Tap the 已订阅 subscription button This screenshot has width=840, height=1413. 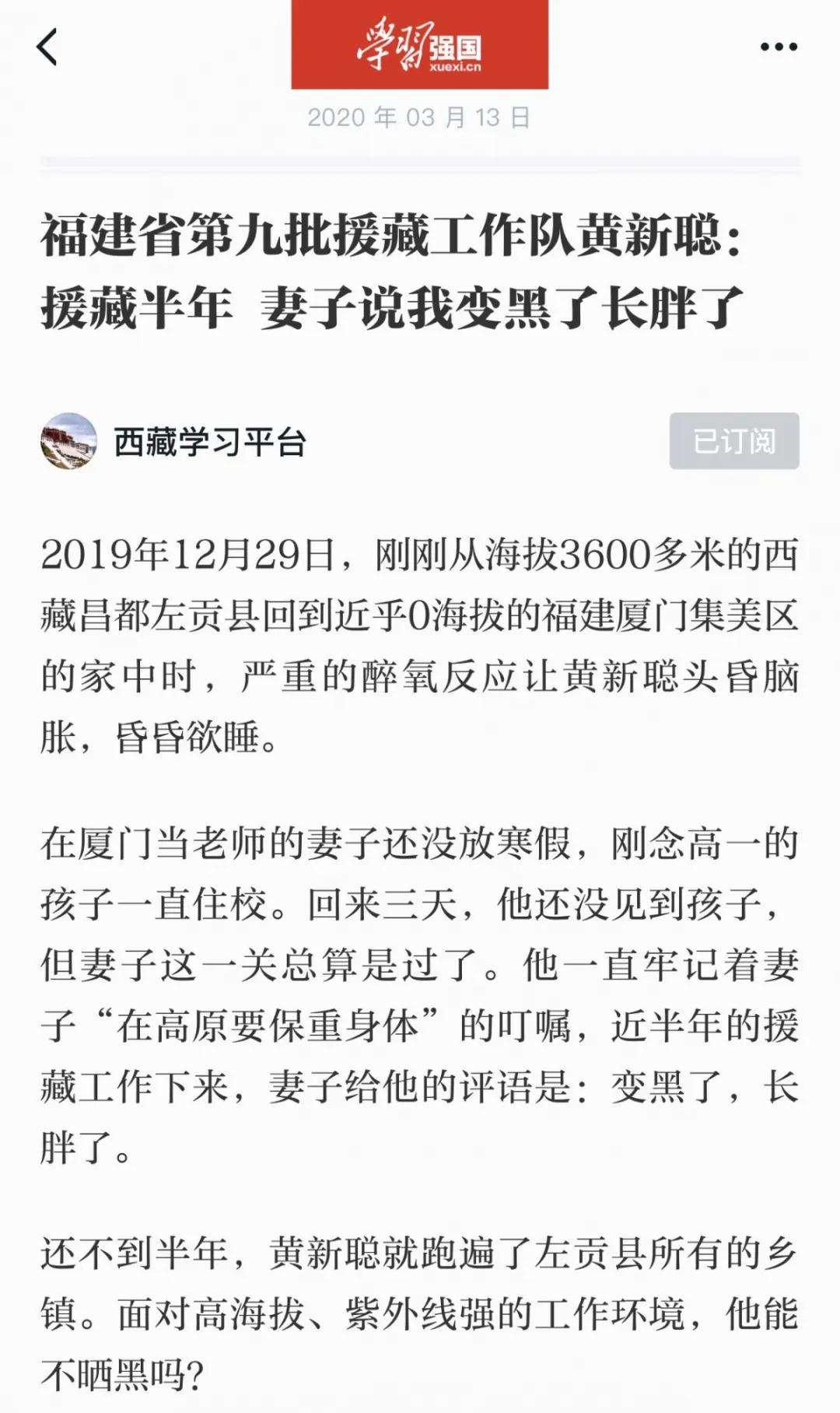[x=733, y=441]
